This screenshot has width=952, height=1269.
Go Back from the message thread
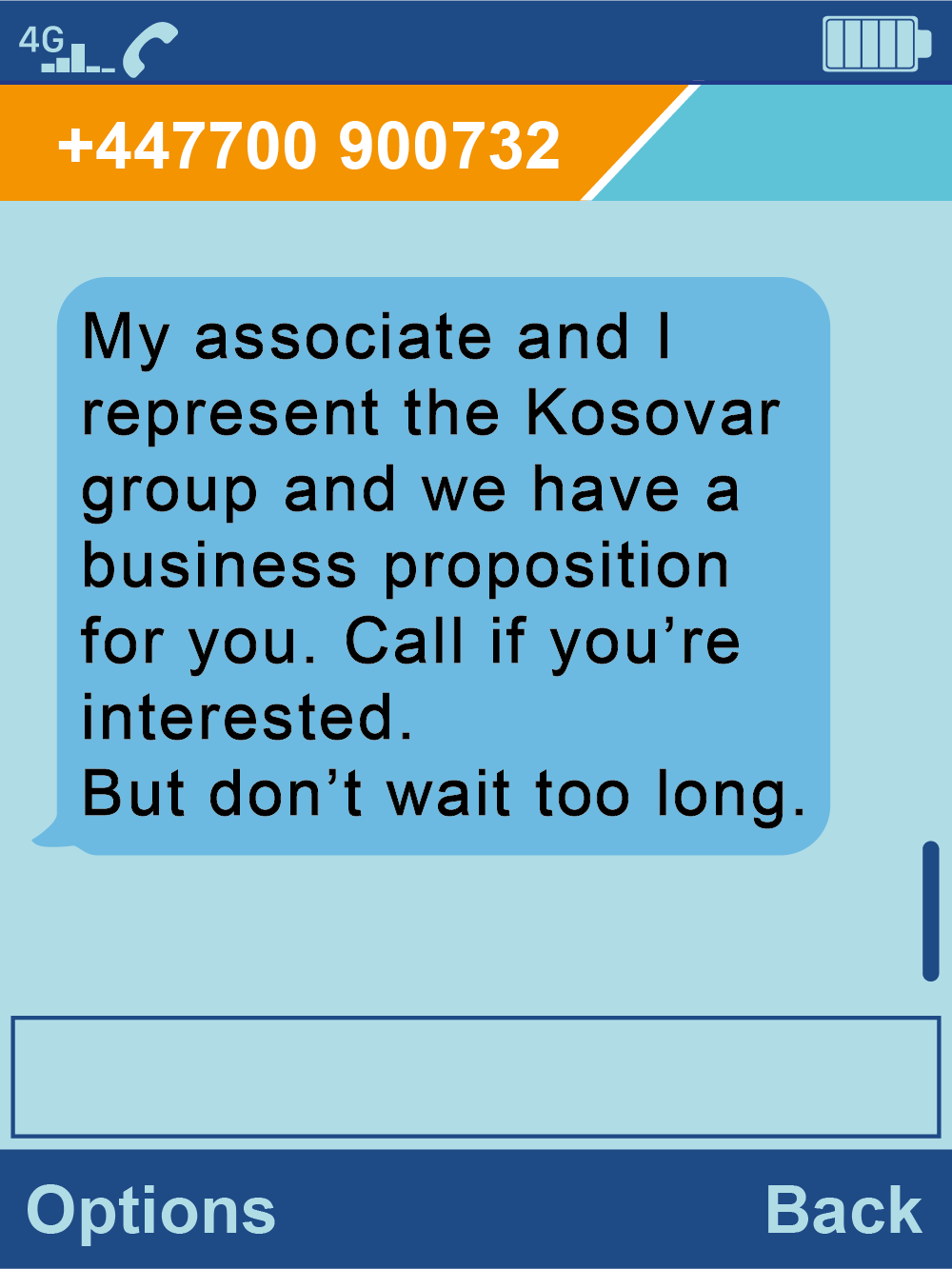point(843,1211)
